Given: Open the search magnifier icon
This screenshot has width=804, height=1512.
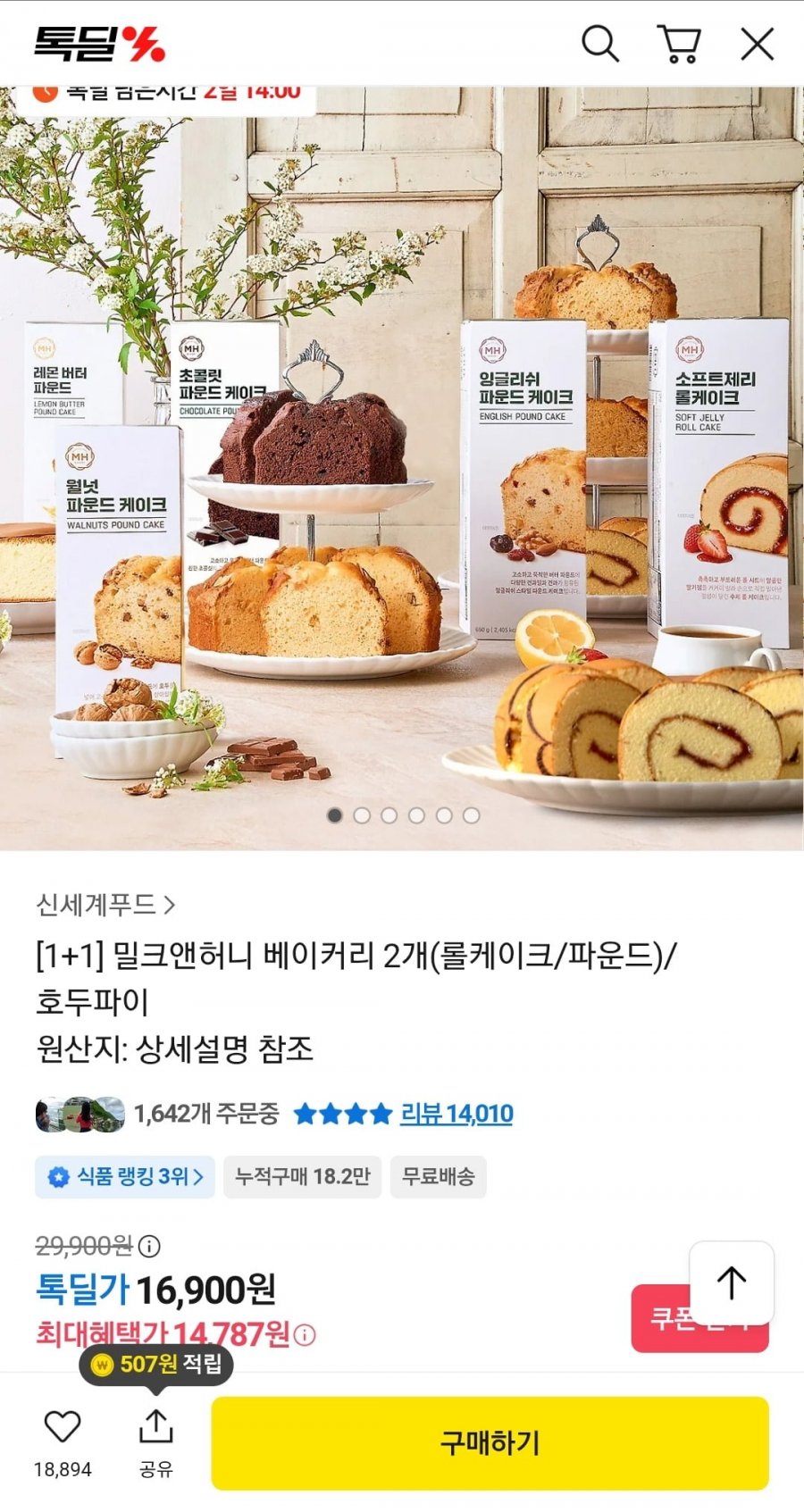Looking at the screenshot, I should pyautogui.click(x=599, y=43).
